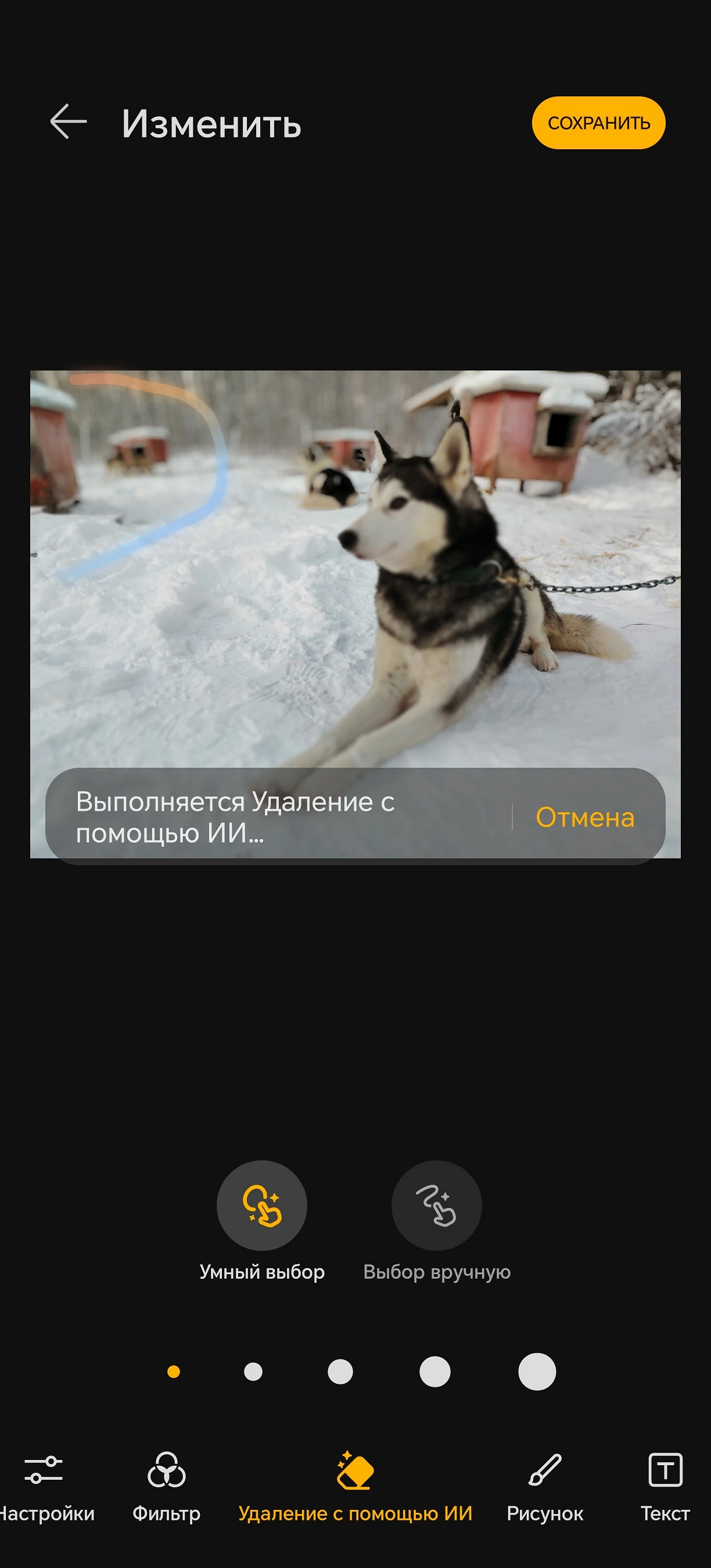Select the Умный выбор mode
711x1568 pixels.
pos(262,1205)
